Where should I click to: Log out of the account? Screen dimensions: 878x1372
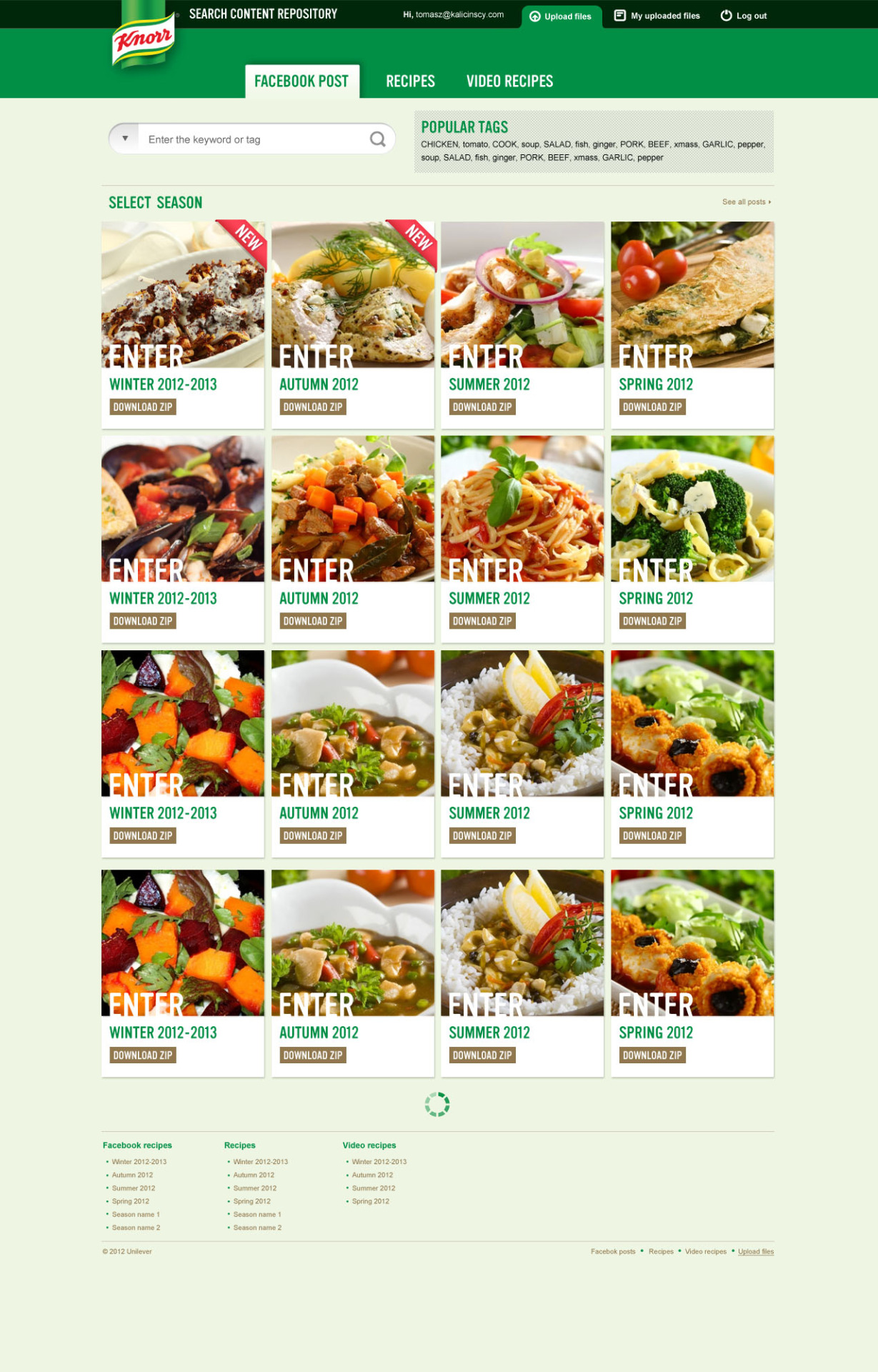(744, 16)
